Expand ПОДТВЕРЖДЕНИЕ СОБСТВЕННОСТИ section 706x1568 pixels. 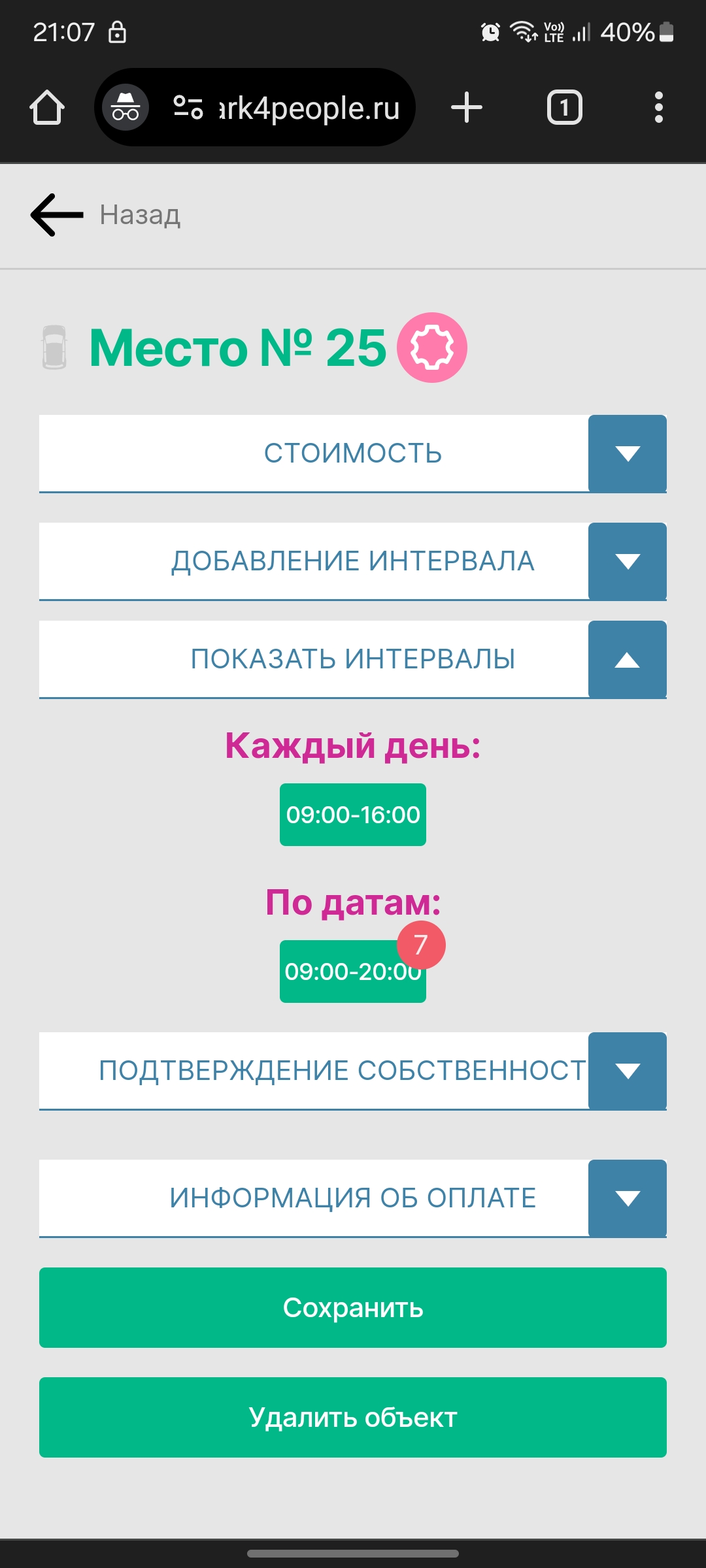point(627,1071)
